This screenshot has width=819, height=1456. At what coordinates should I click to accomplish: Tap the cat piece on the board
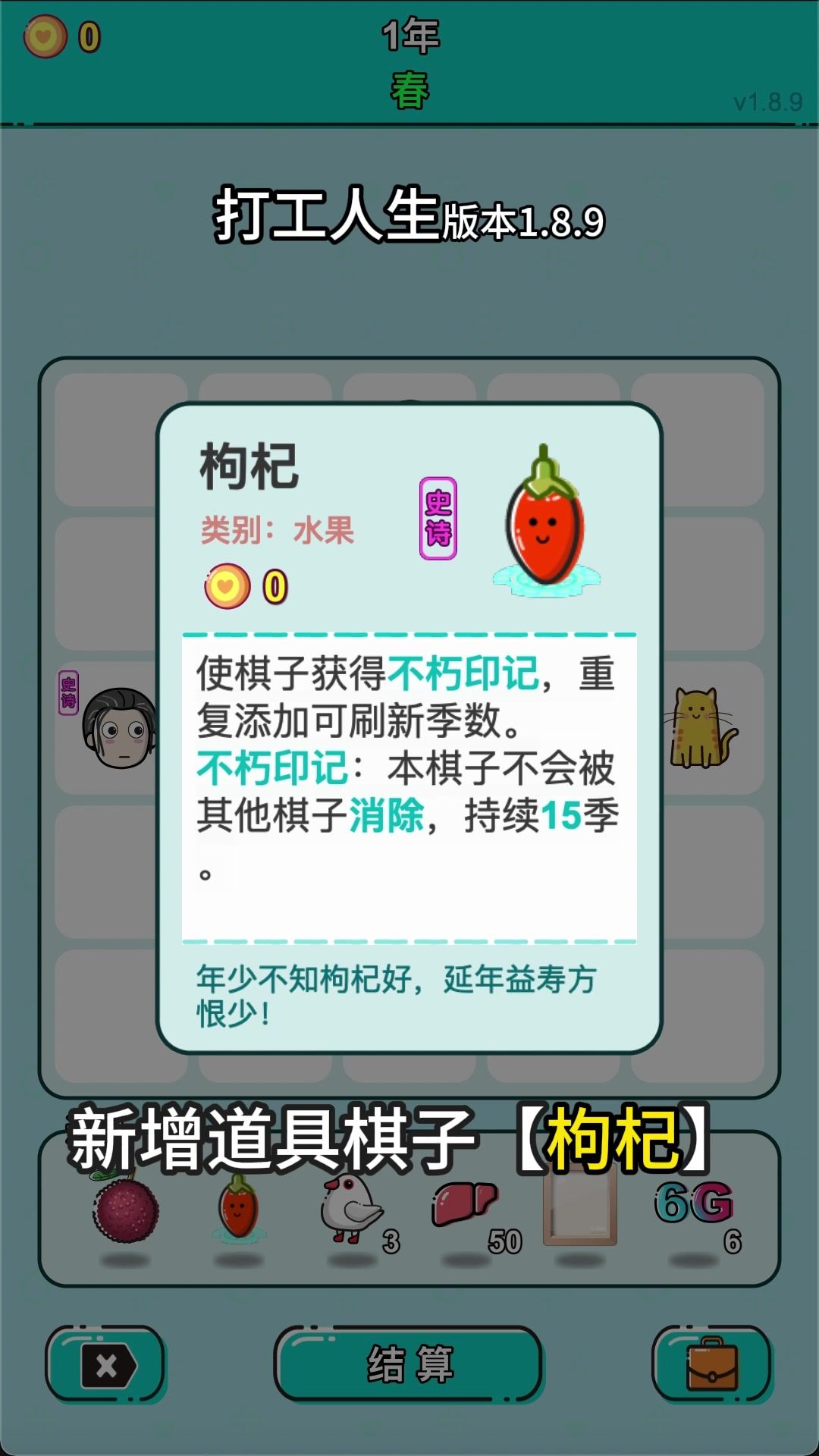tap(699, 728)
